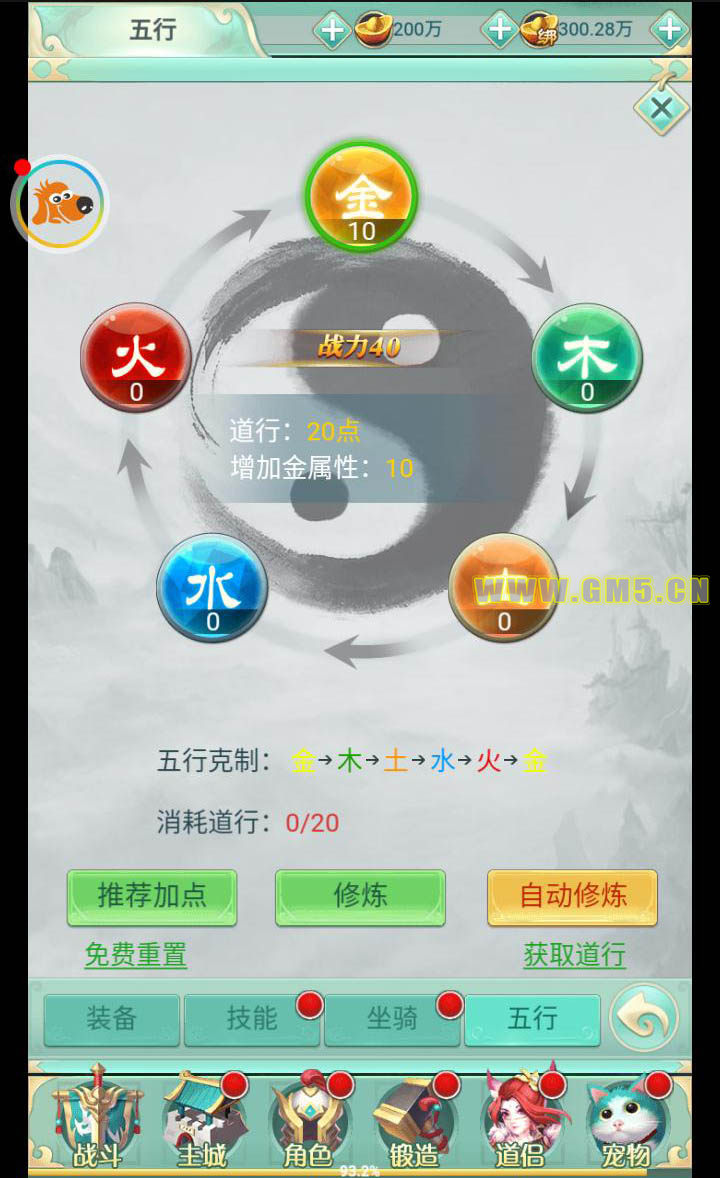Close the 五行 panel
720x1178 pixels.
(x=661, y=108)
